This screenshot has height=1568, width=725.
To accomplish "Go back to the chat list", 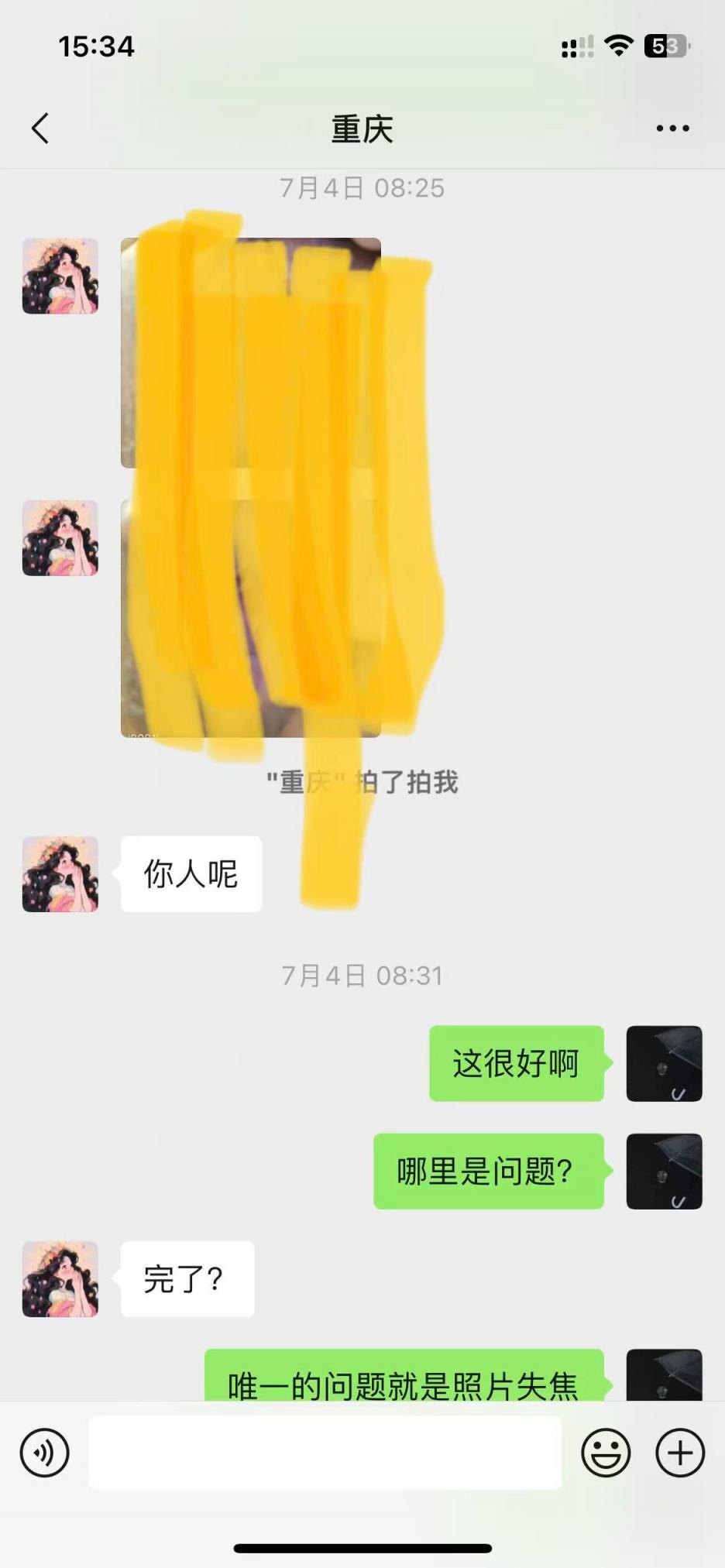I will pos(41,129).
